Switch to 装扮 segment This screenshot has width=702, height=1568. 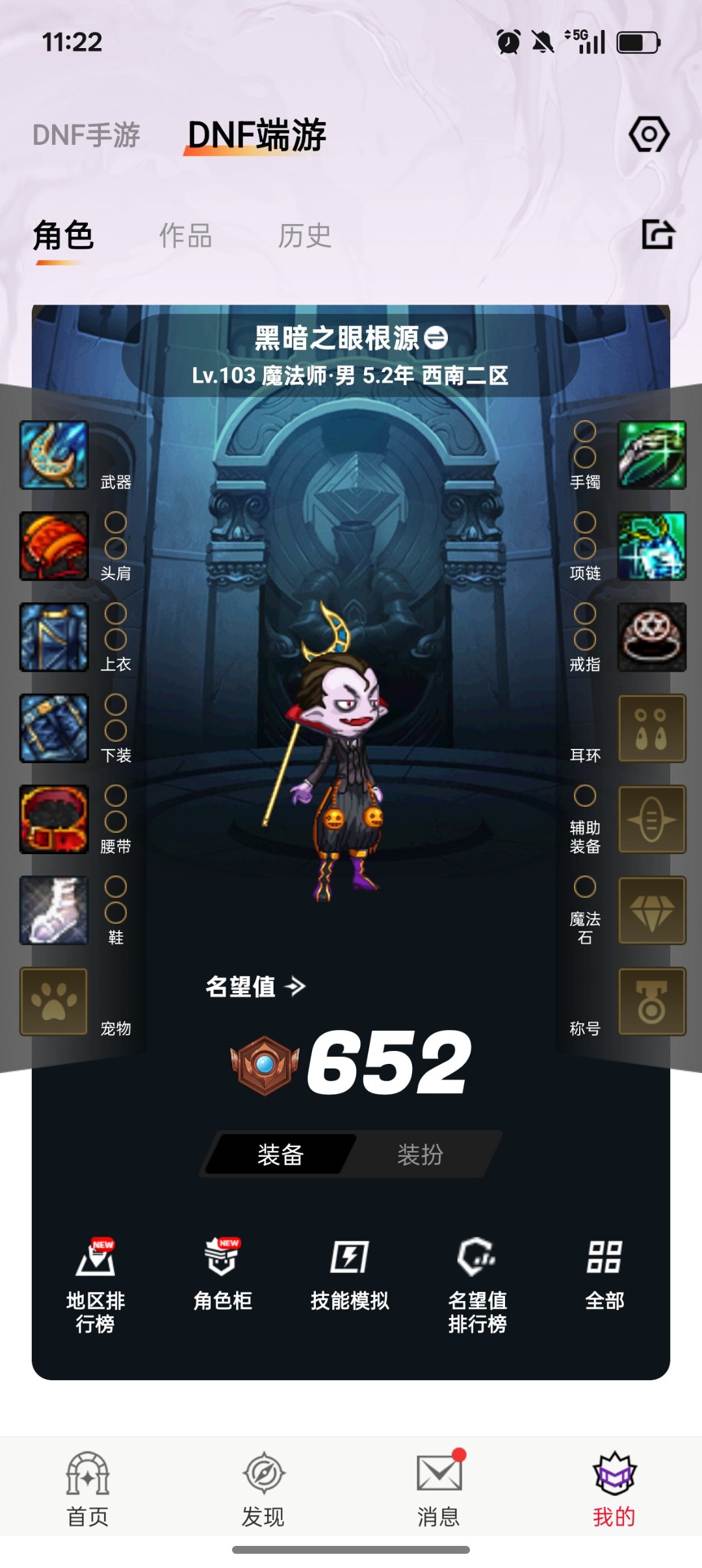(x=420, y=1154)
